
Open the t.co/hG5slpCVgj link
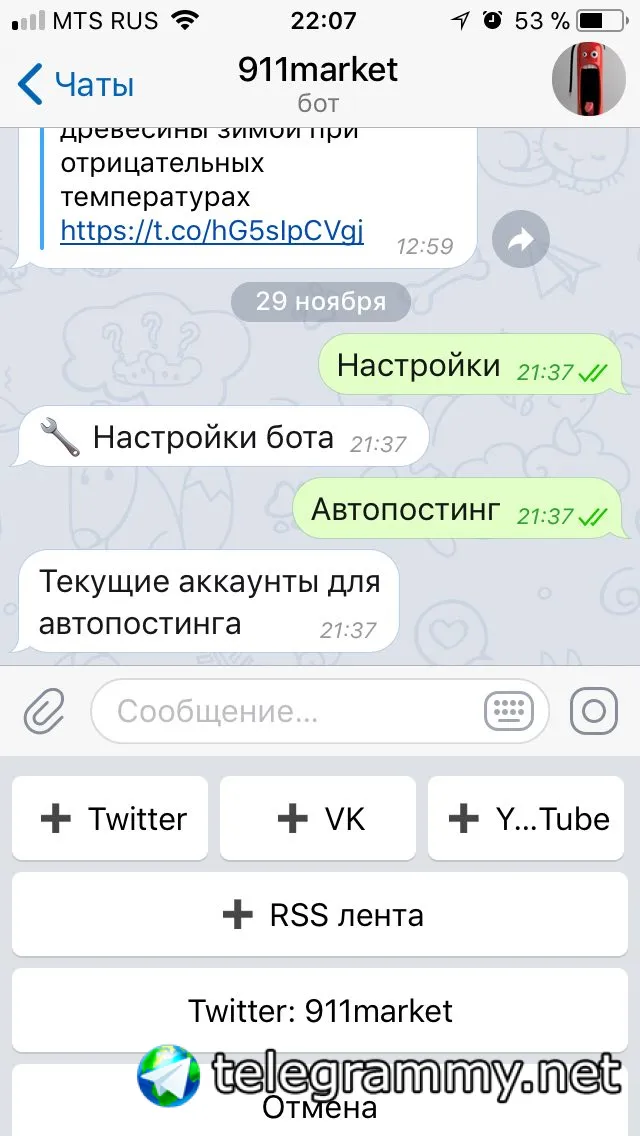tap(212, 232)
